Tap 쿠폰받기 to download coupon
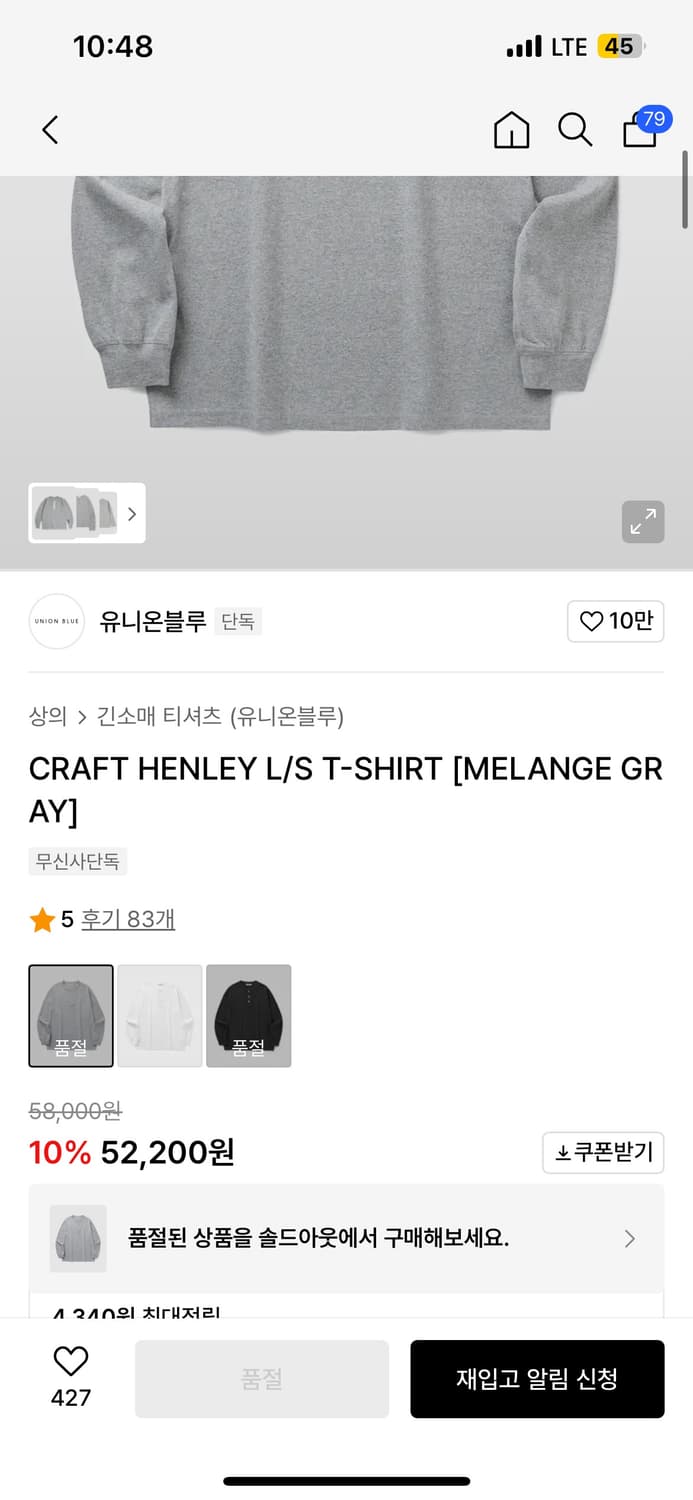 (x=603, y=1152)
